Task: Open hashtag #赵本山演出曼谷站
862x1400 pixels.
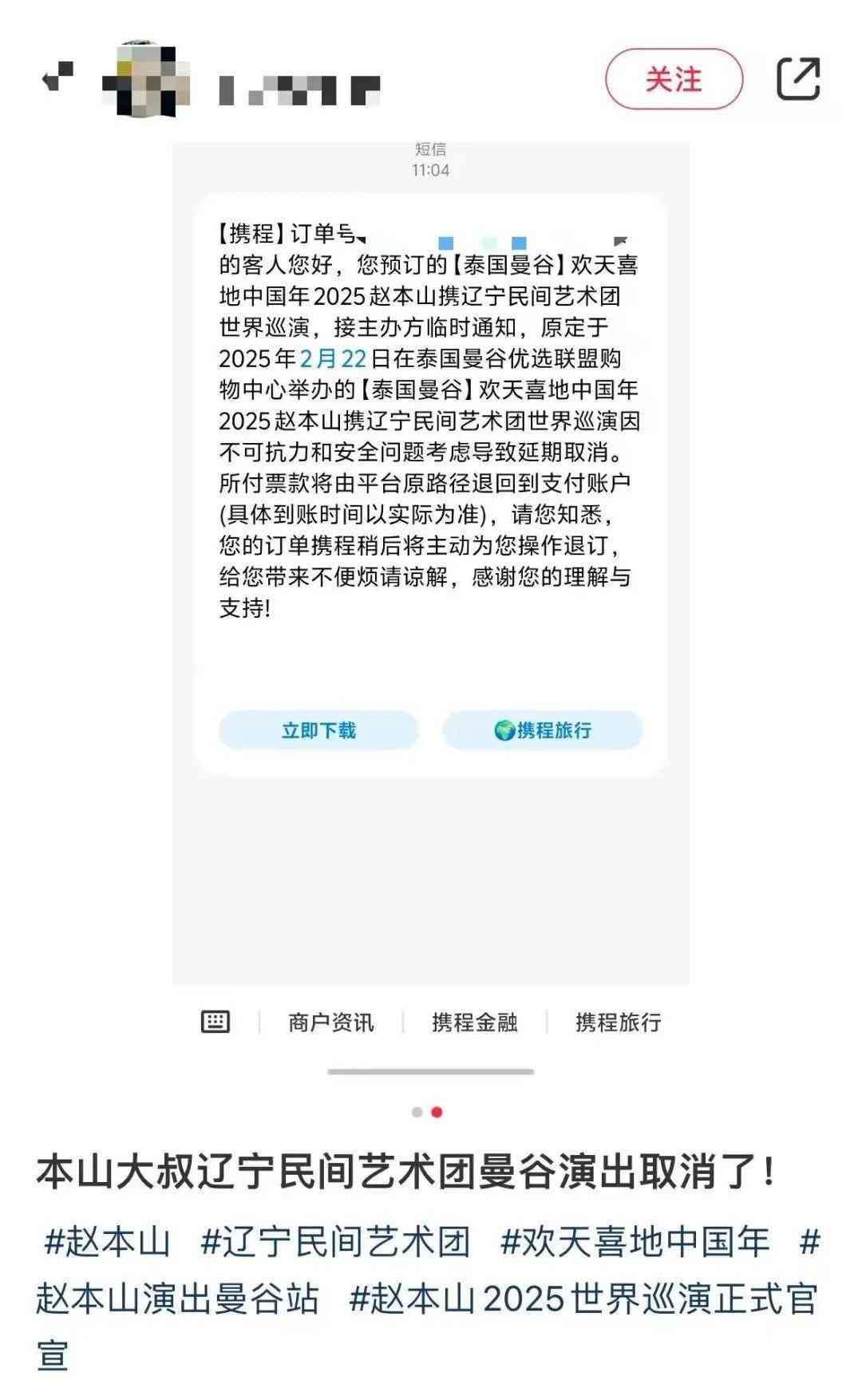Action: [x=177, y=1299]
